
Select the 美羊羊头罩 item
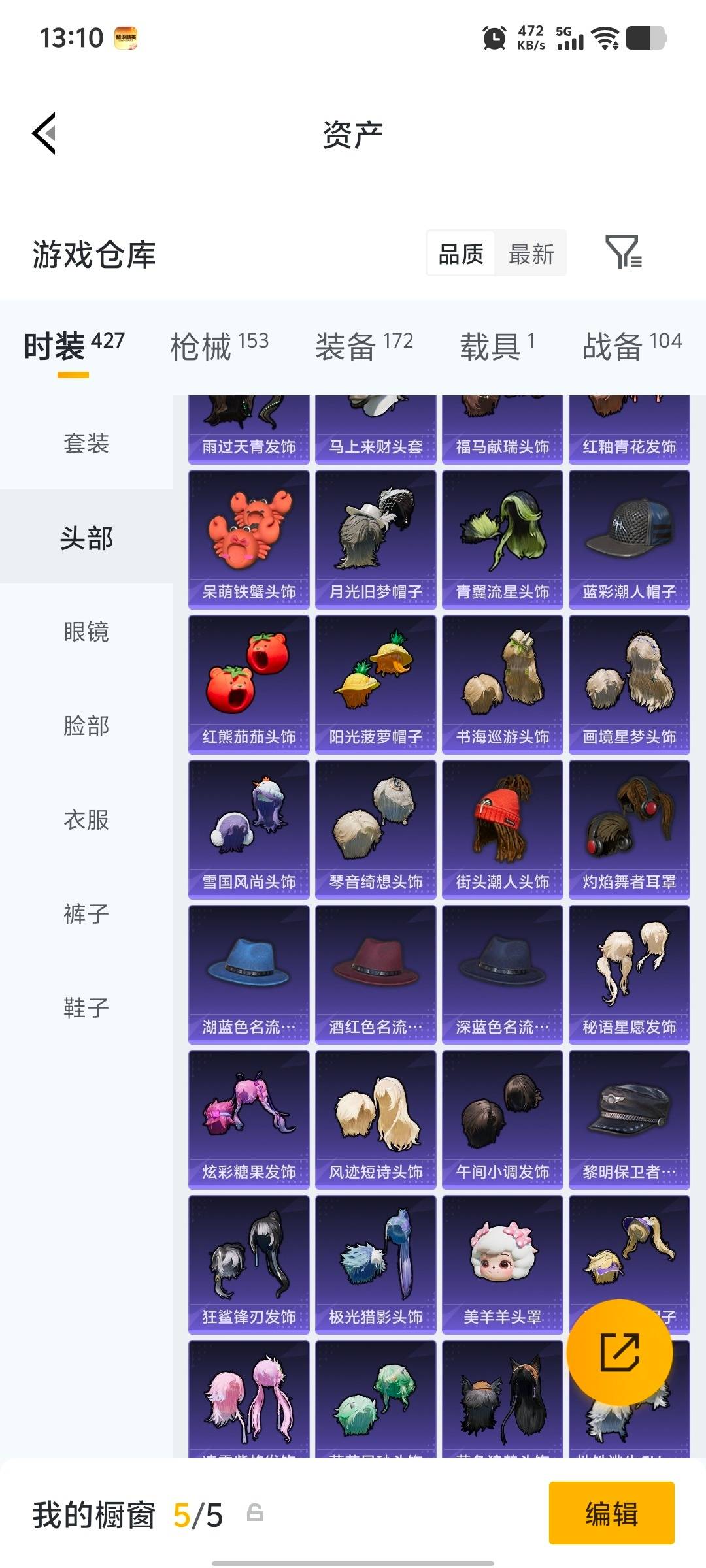(502, 1261)
